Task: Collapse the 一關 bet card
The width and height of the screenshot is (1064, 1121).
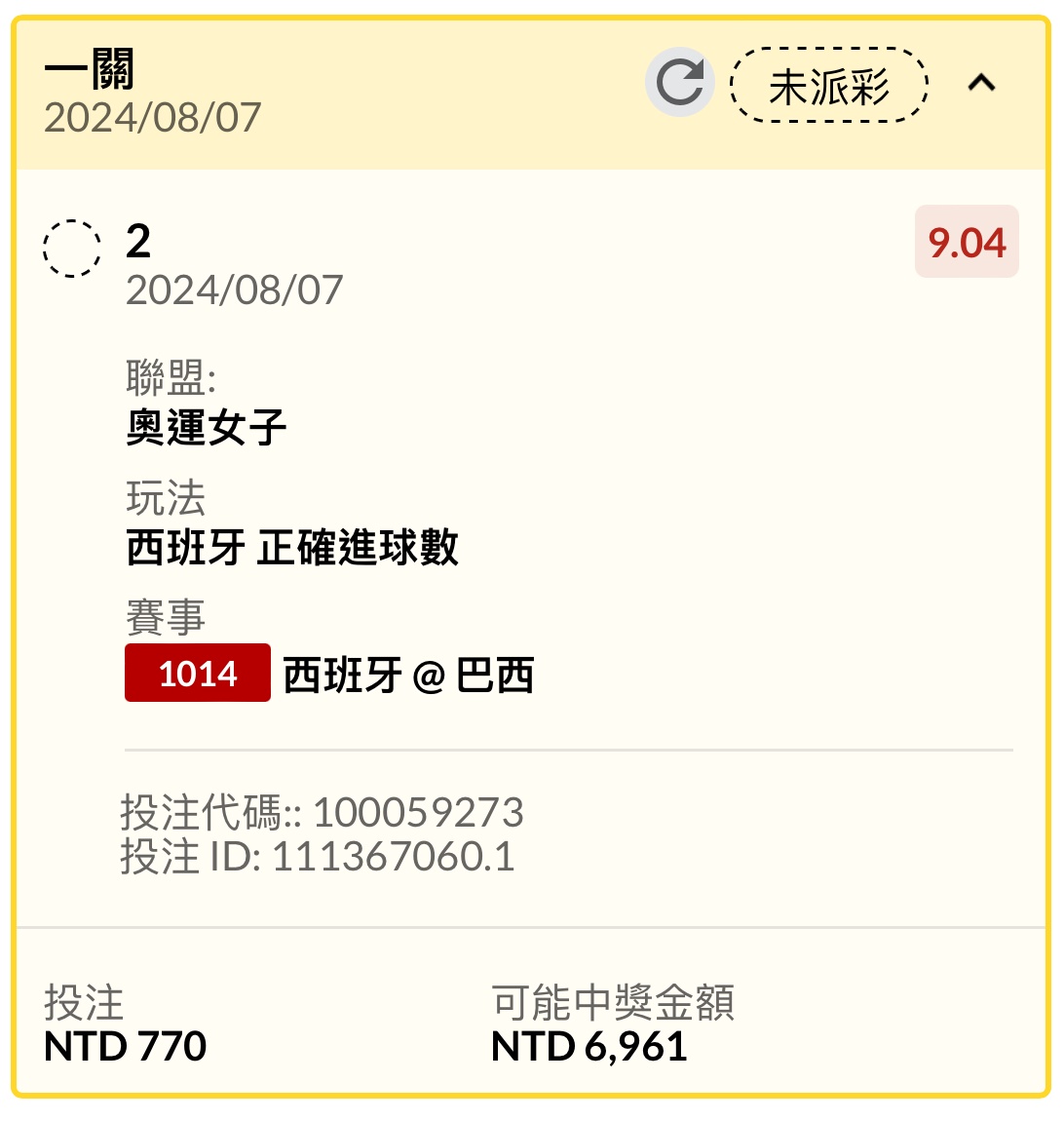Action: (x=981, y=84)
